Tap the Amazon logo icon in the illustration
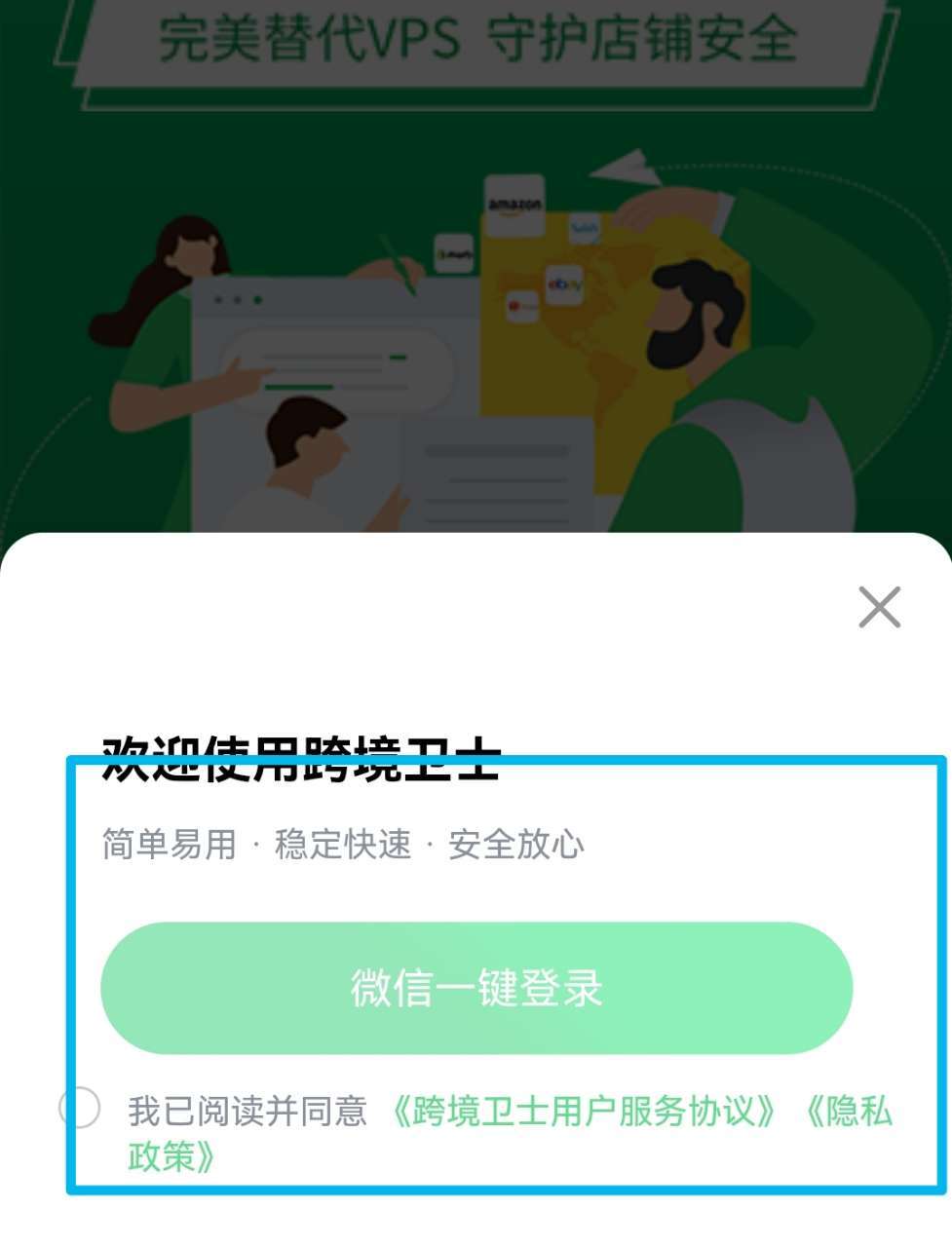 point(514,208)
